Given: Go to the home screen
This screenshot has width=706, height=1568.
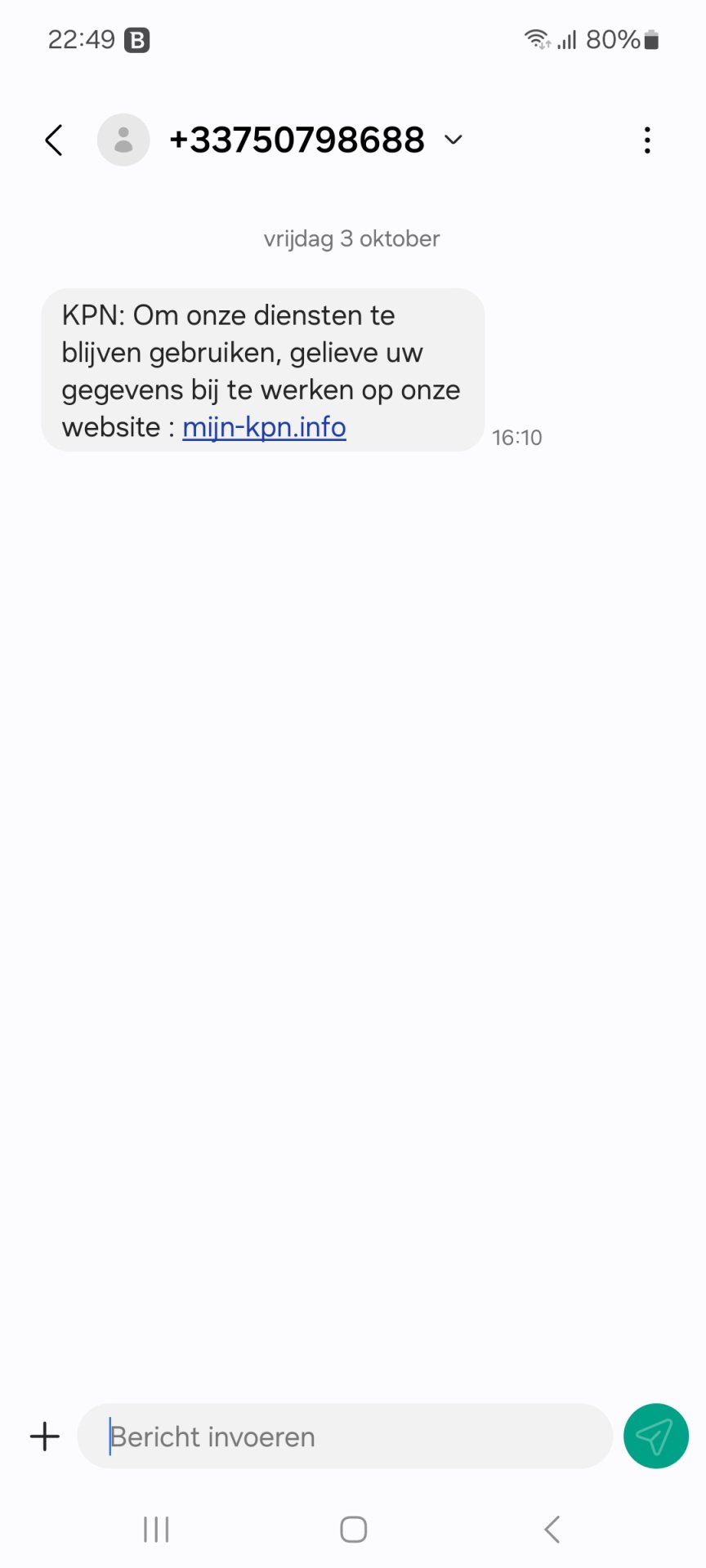Looking at the screenshot, I should point(353,1530).
